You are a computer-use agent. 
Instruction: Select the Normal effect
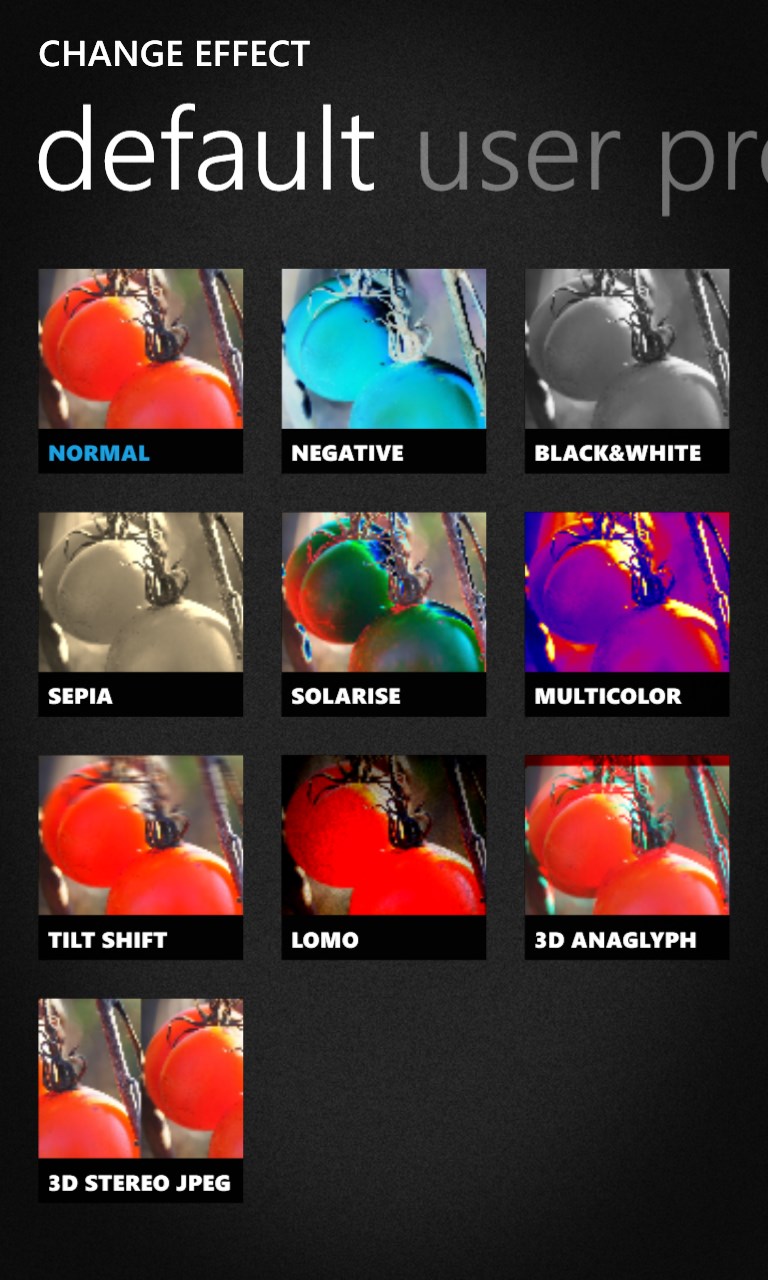140,370
